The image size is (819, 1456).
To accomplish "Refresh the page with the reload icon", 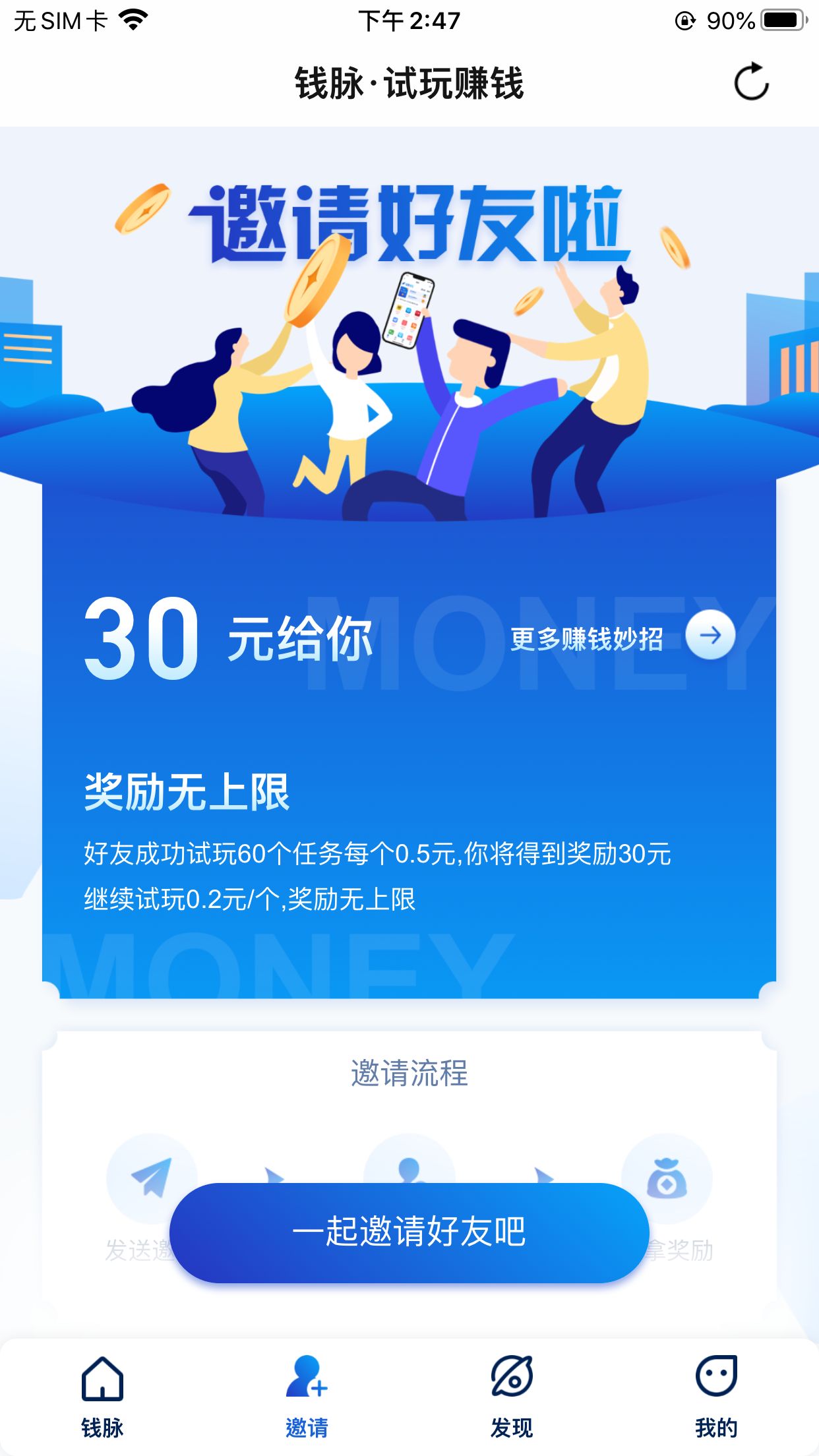I will (x=751, y=82).
